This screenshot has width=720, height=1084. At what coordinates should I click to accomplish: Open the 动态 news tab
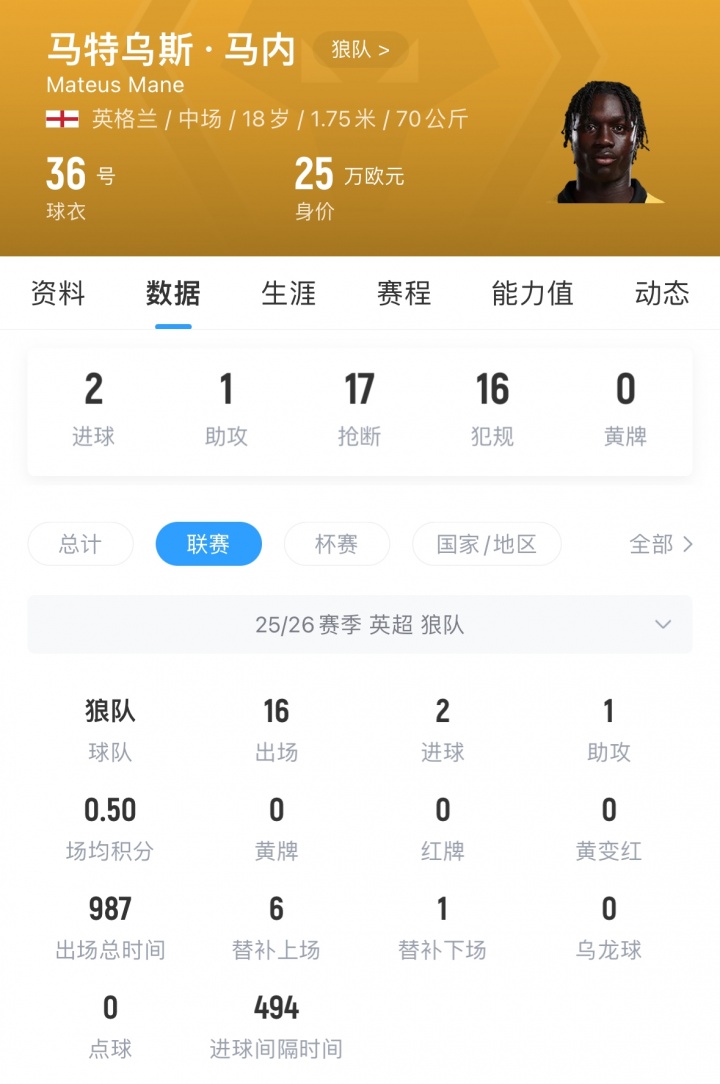click(x=661, y=293)
